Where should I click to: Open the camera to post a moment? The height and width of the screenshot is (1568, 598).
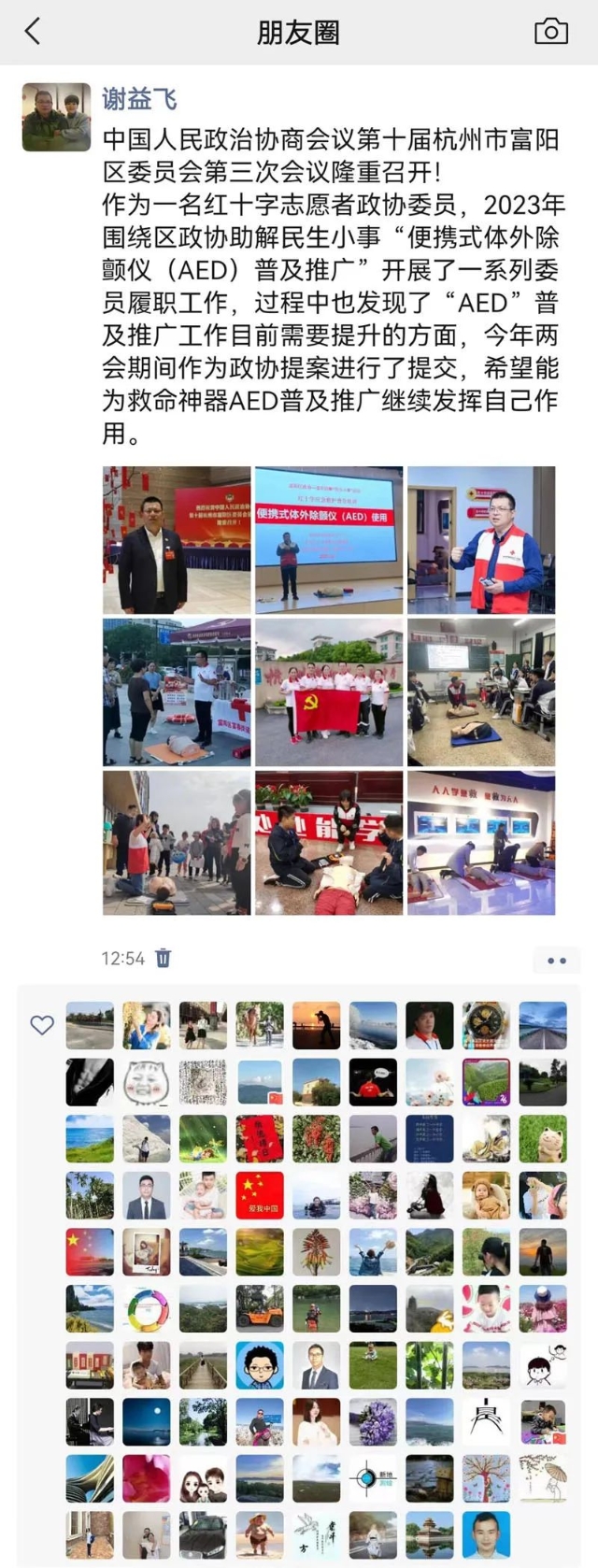550,32
